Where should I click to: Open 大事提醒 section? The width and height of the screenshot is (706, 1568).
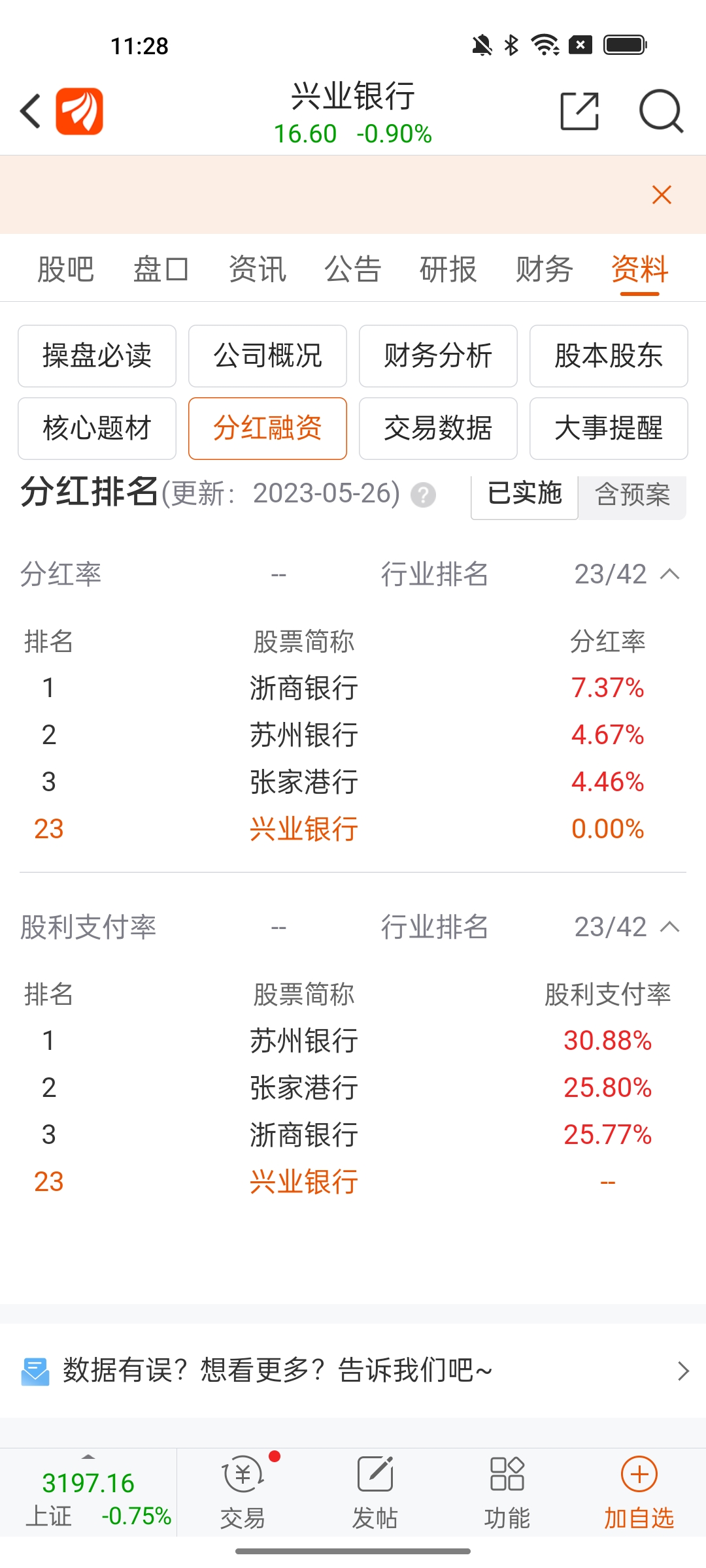click(x=609, y=429)
